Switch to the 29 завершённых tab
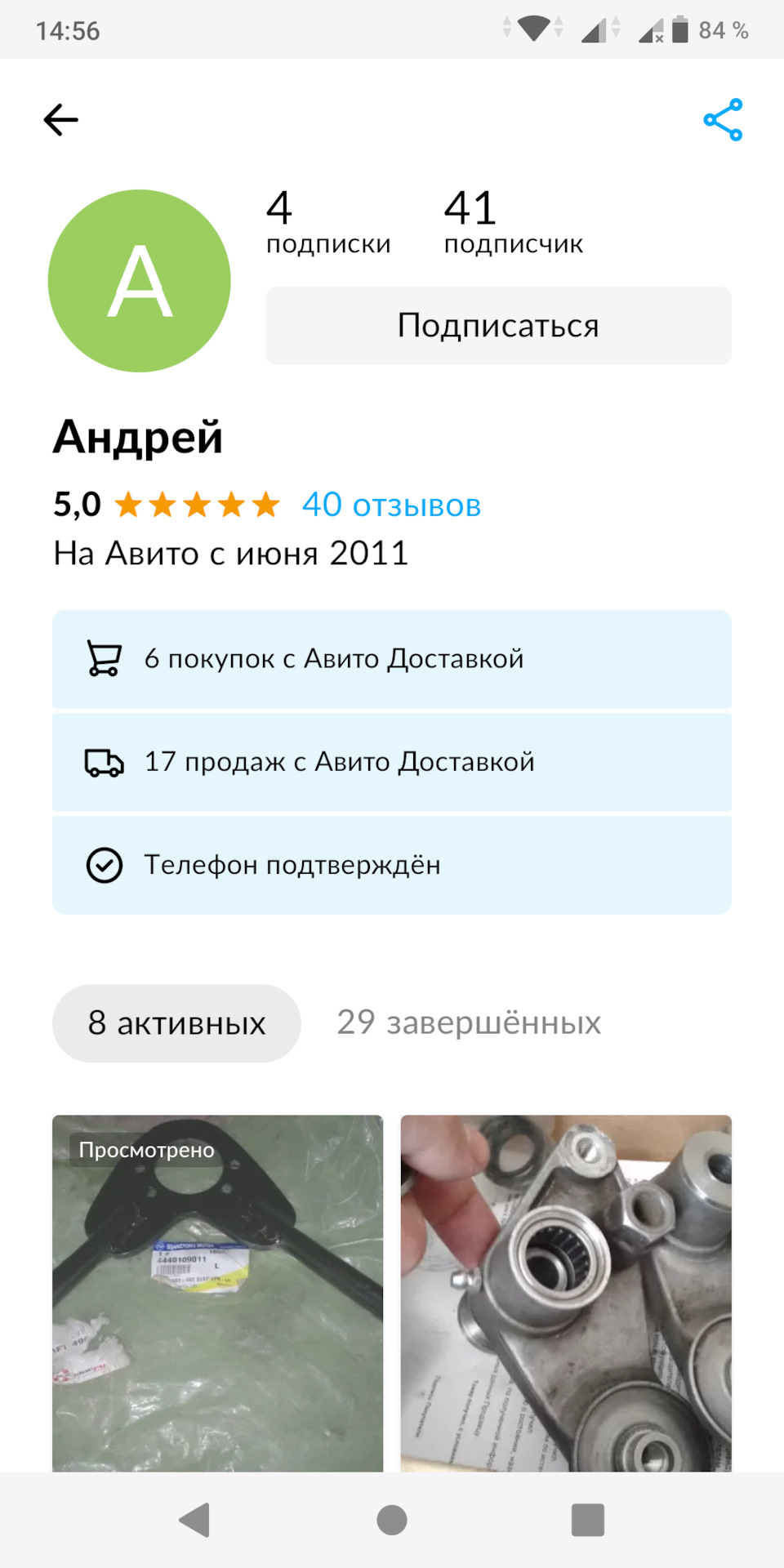 pyautogui.click(x=469, y=1022)
